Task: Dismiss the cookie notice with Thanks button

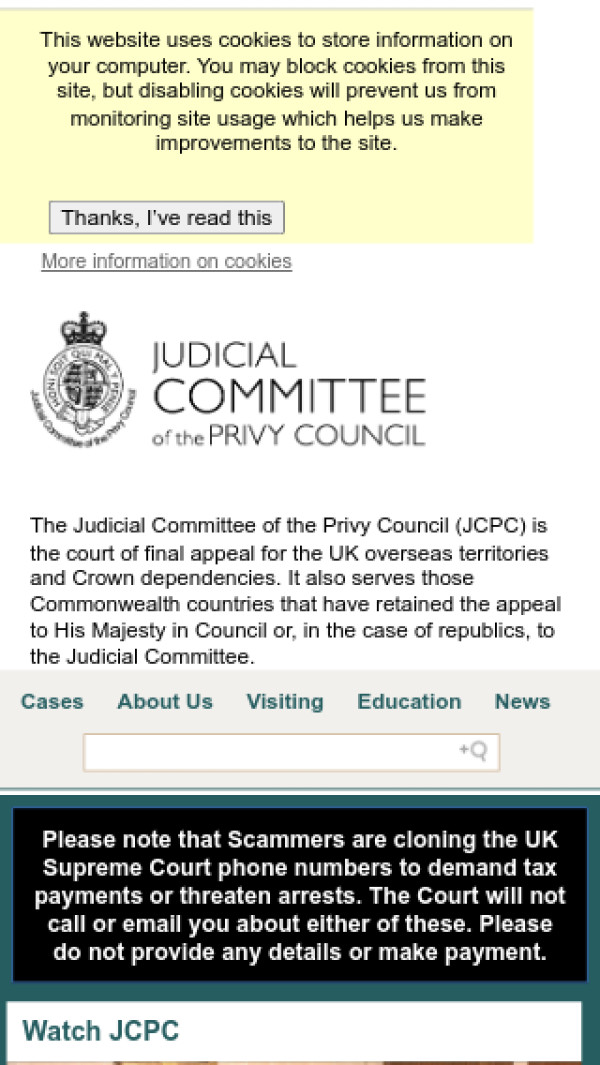Action: point(167,218)
